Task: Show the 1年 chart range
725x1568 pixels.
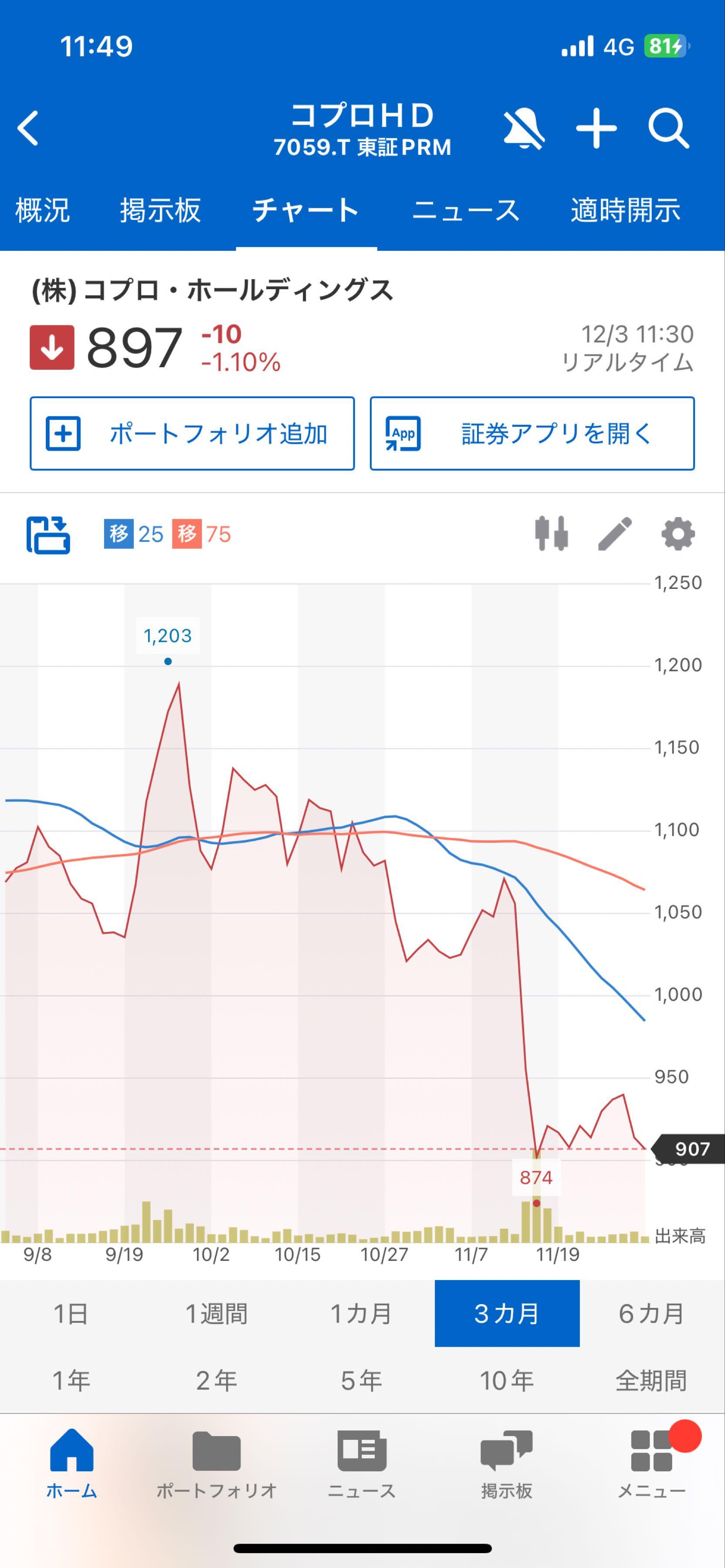Action: pos(71,1381)
